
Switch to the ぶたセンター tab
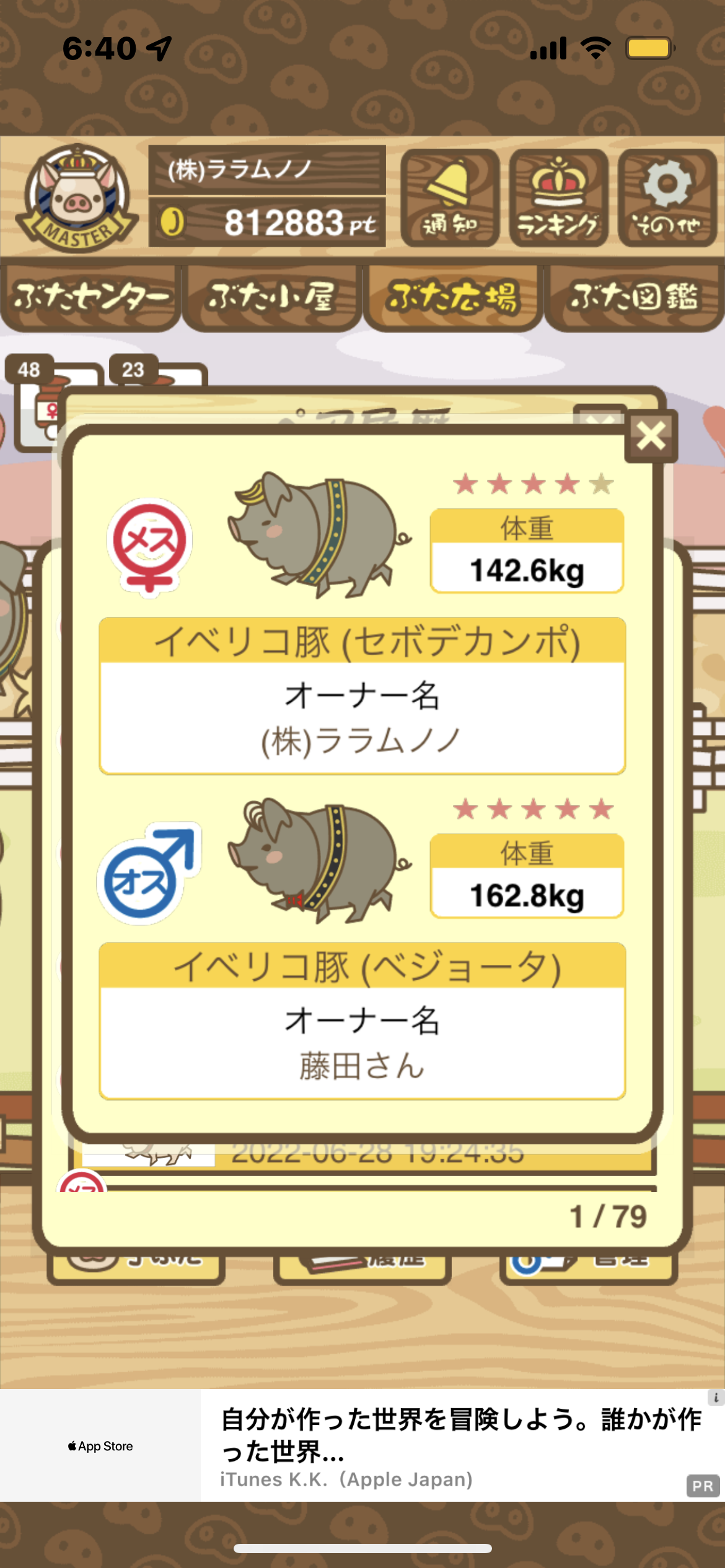click(x=90, y=298)
